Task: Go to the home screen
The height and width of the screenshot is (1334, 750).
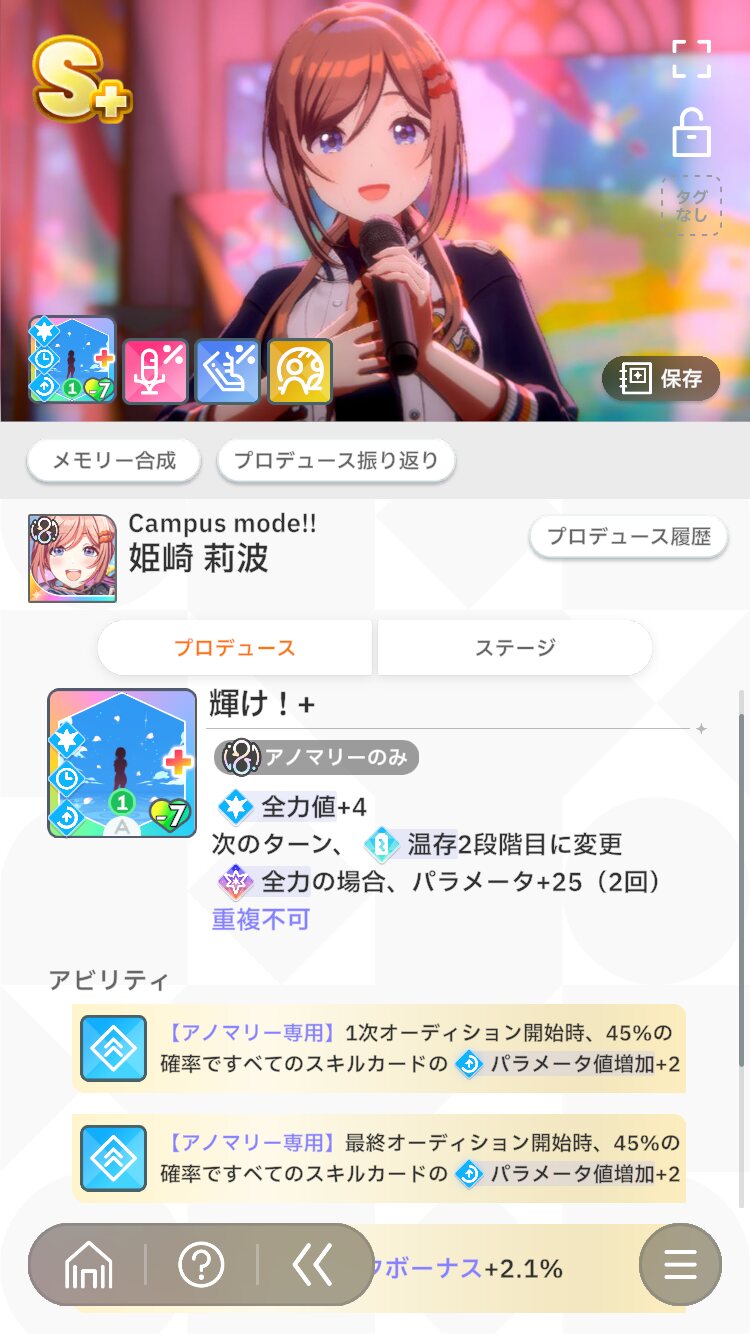Action: 88,1265
